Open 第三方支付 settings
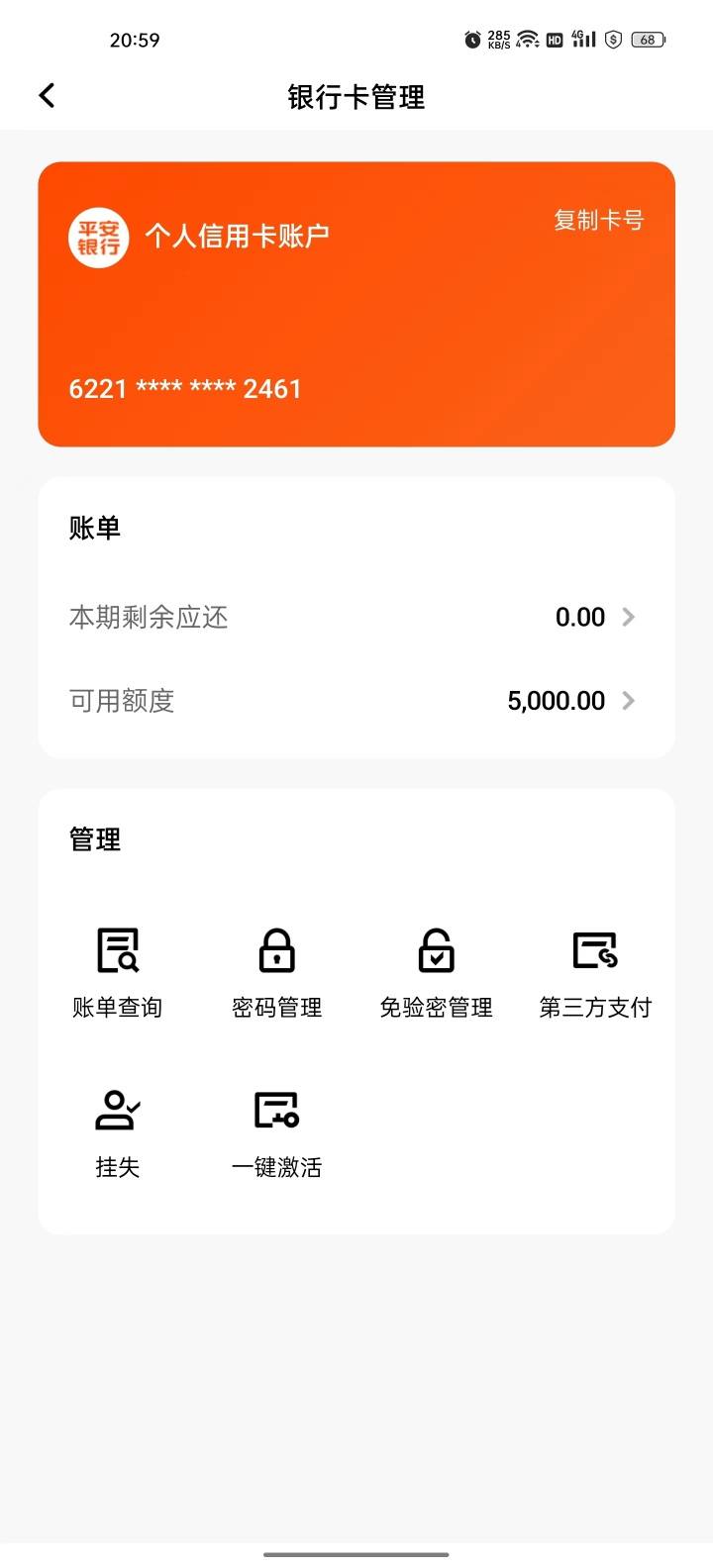Image resolution: width=713 pixels, height=1568 pixels. point(595,973)
